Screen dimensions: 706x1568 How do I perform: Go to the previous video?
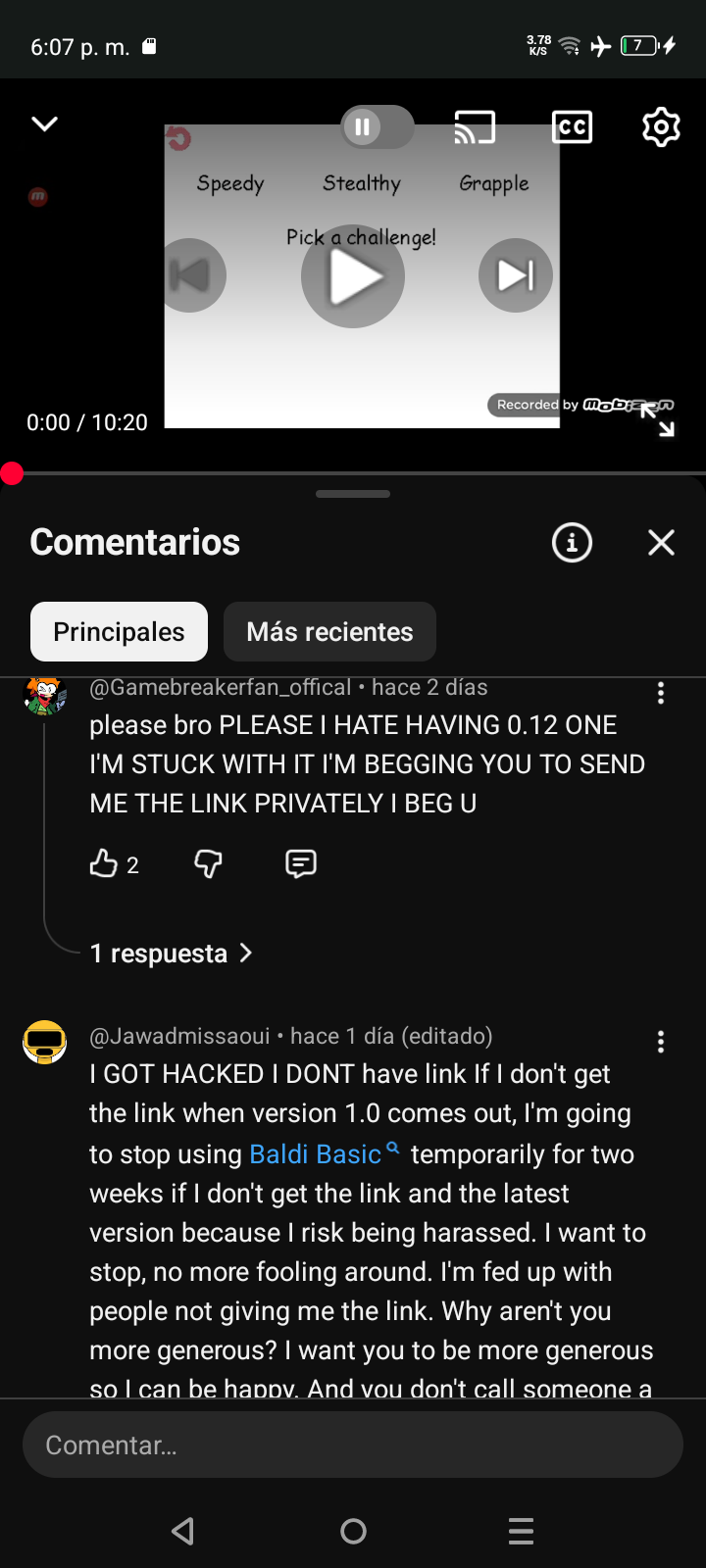(x=190, y=276)
